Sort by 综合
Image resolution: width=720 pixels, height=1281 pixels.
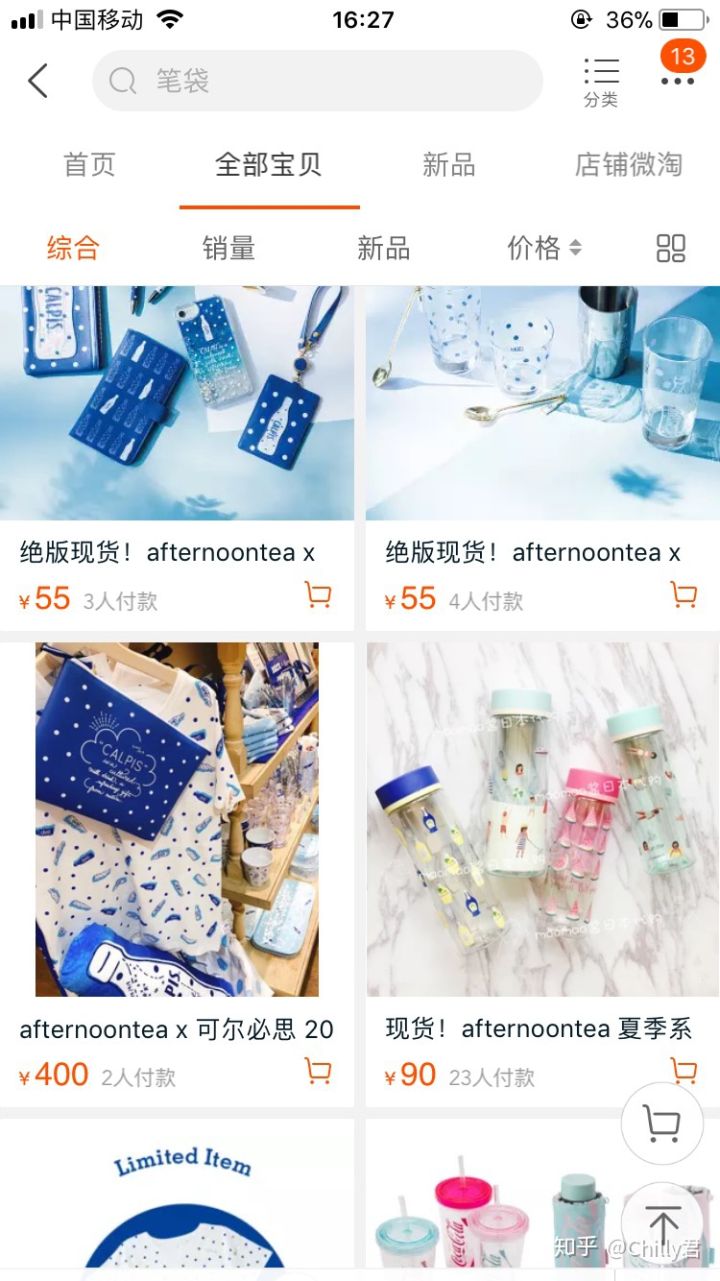tap(73, 248)
